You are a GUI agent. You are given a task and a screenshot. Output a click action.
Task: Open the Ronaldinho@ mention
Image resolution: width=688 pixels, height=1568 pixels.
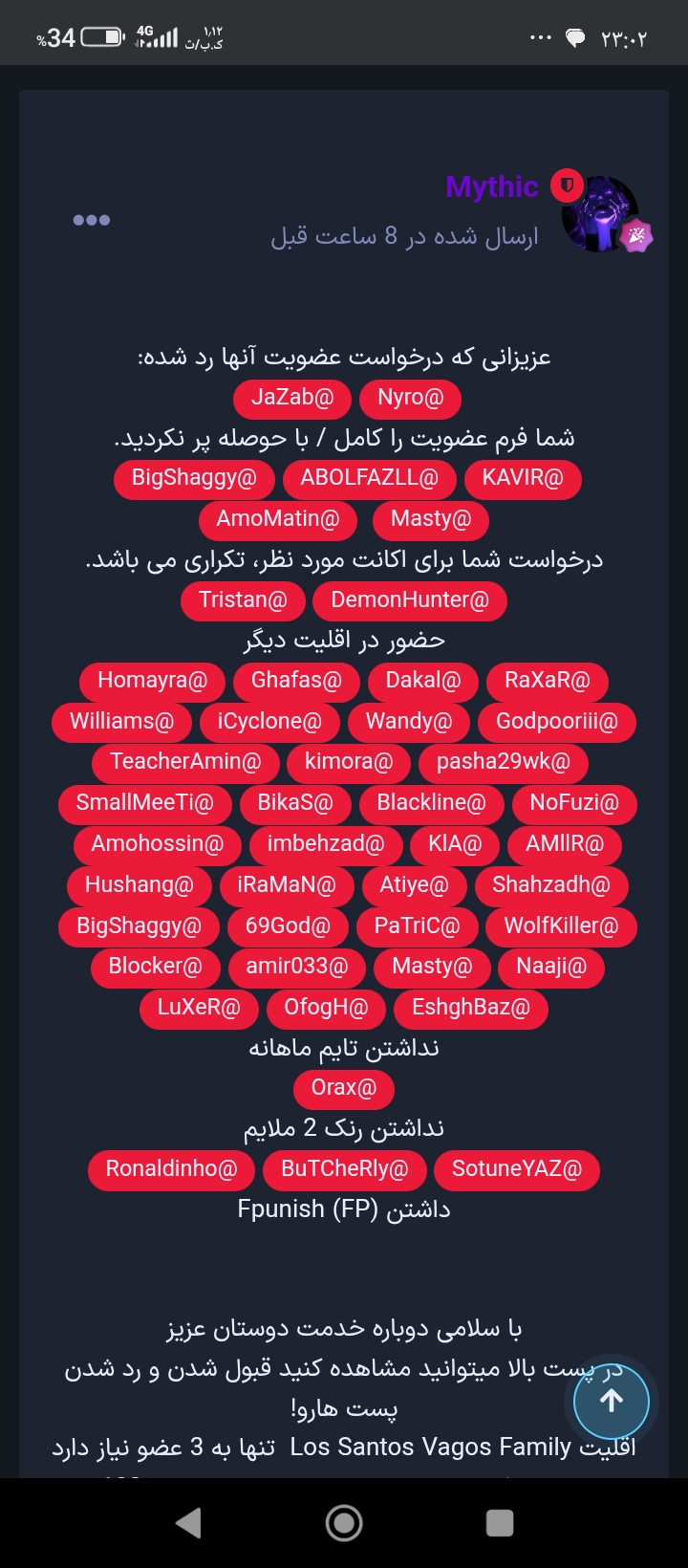[171, 1169]
